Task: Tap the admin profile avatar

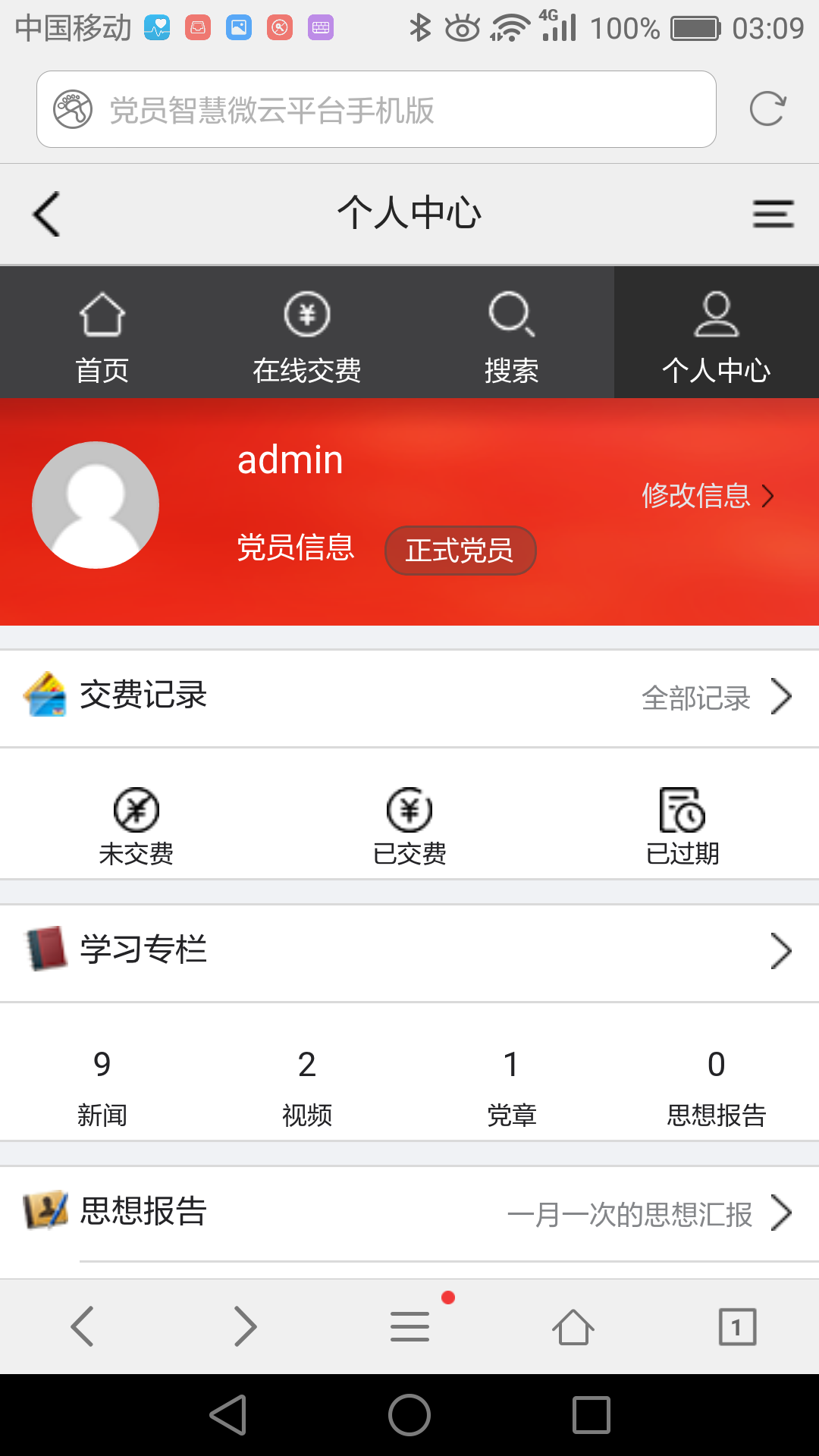Action: pyautogui.click(x=96, y=505)
